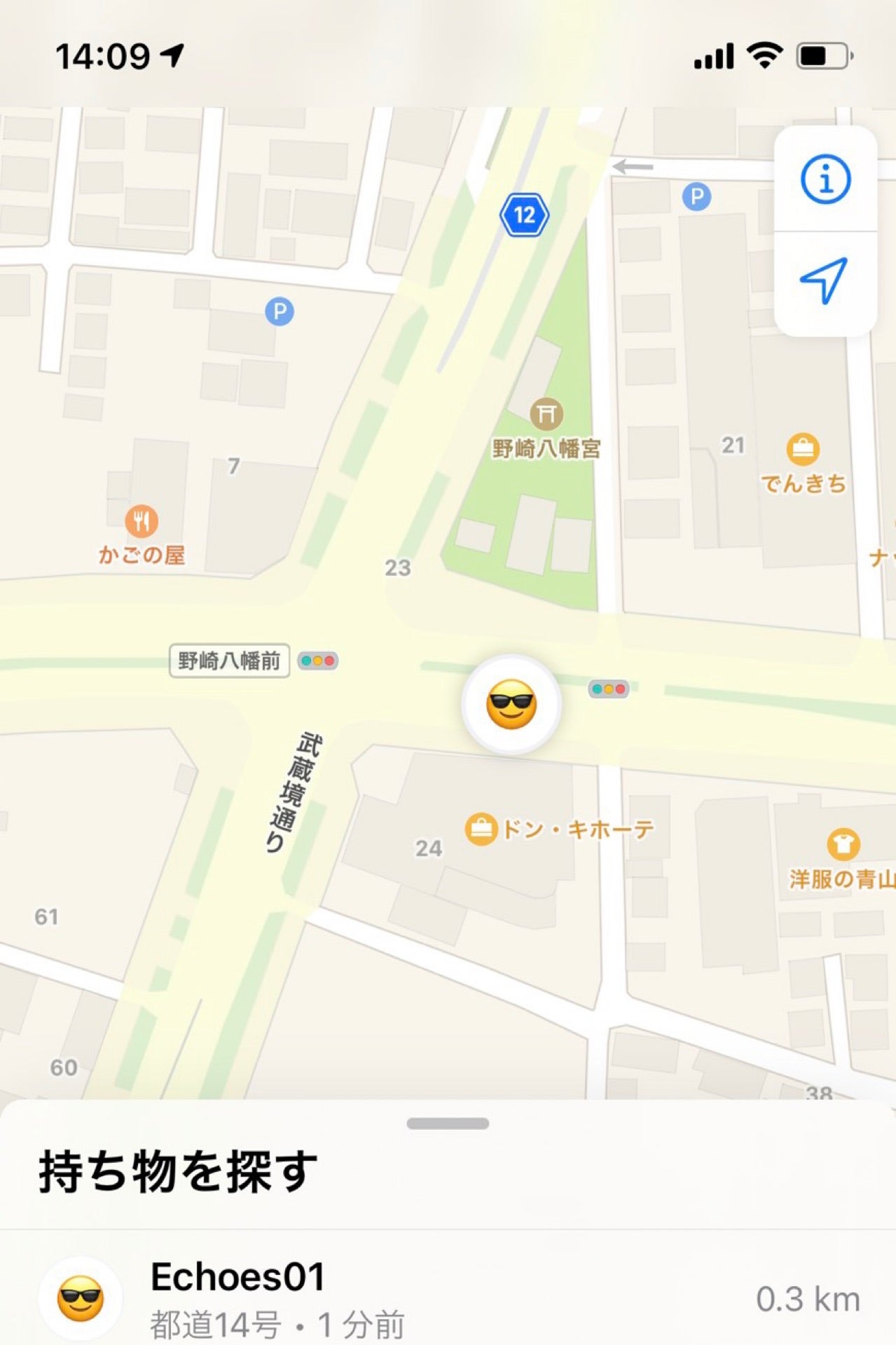Open the upper parking P icon

click(x=696, y=197)
